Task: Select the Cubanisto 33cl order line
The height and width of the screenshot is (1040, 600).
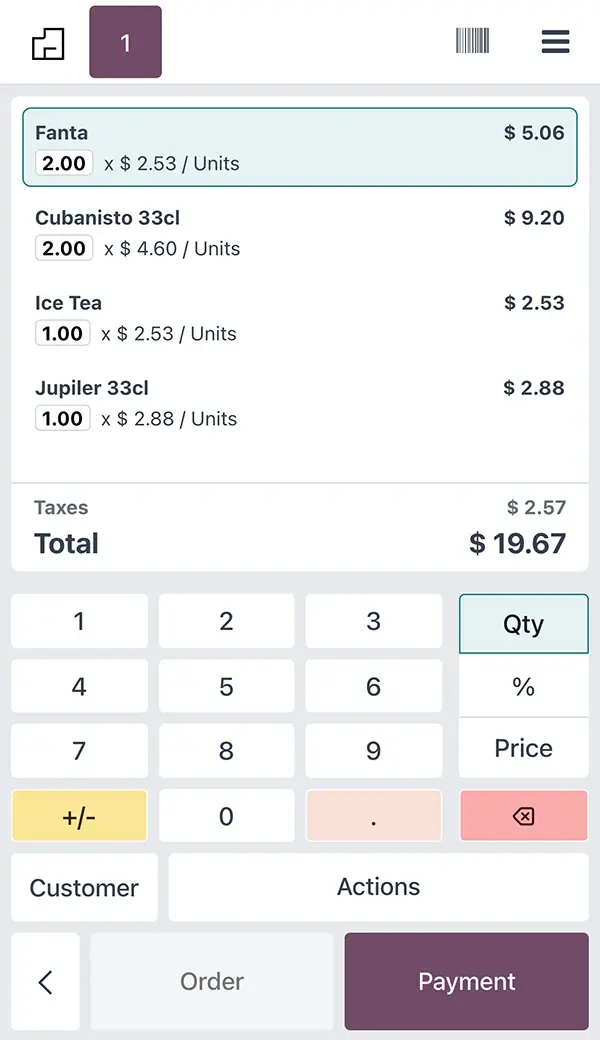Action: (x=300, y=233)
